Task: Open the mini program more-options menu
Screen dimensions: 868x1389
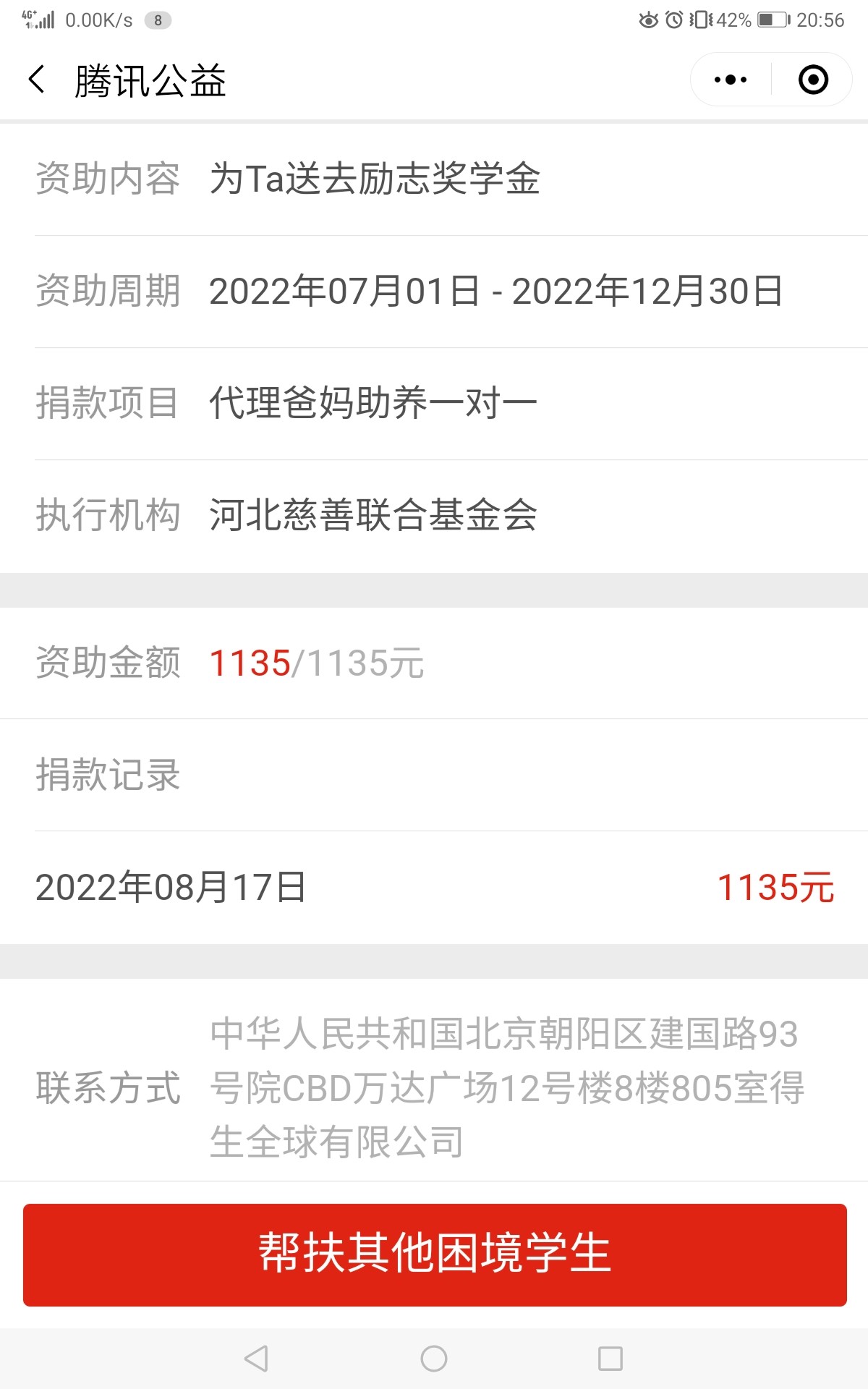Action: tap(731, 80)
